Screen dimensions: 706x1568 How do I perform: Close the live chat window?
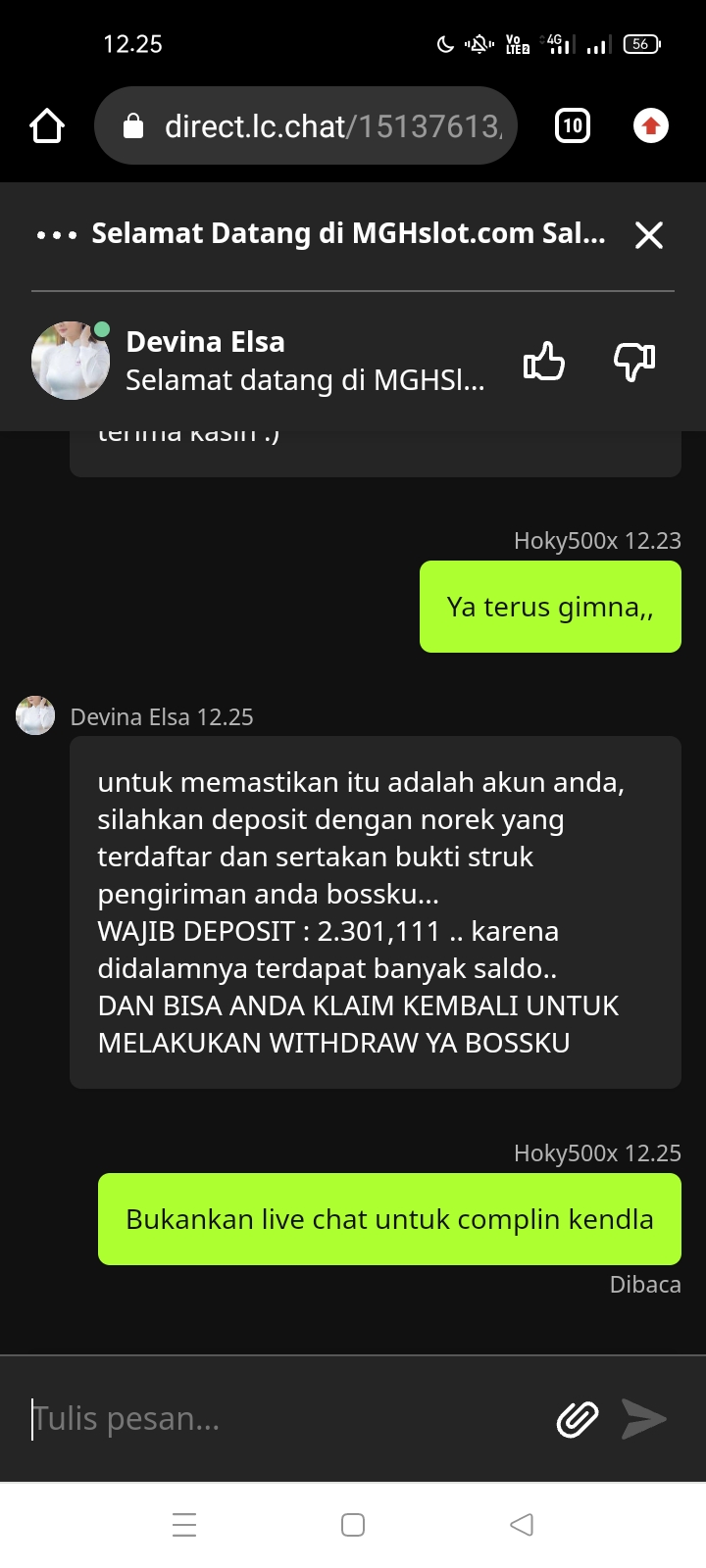coord(649,235)
